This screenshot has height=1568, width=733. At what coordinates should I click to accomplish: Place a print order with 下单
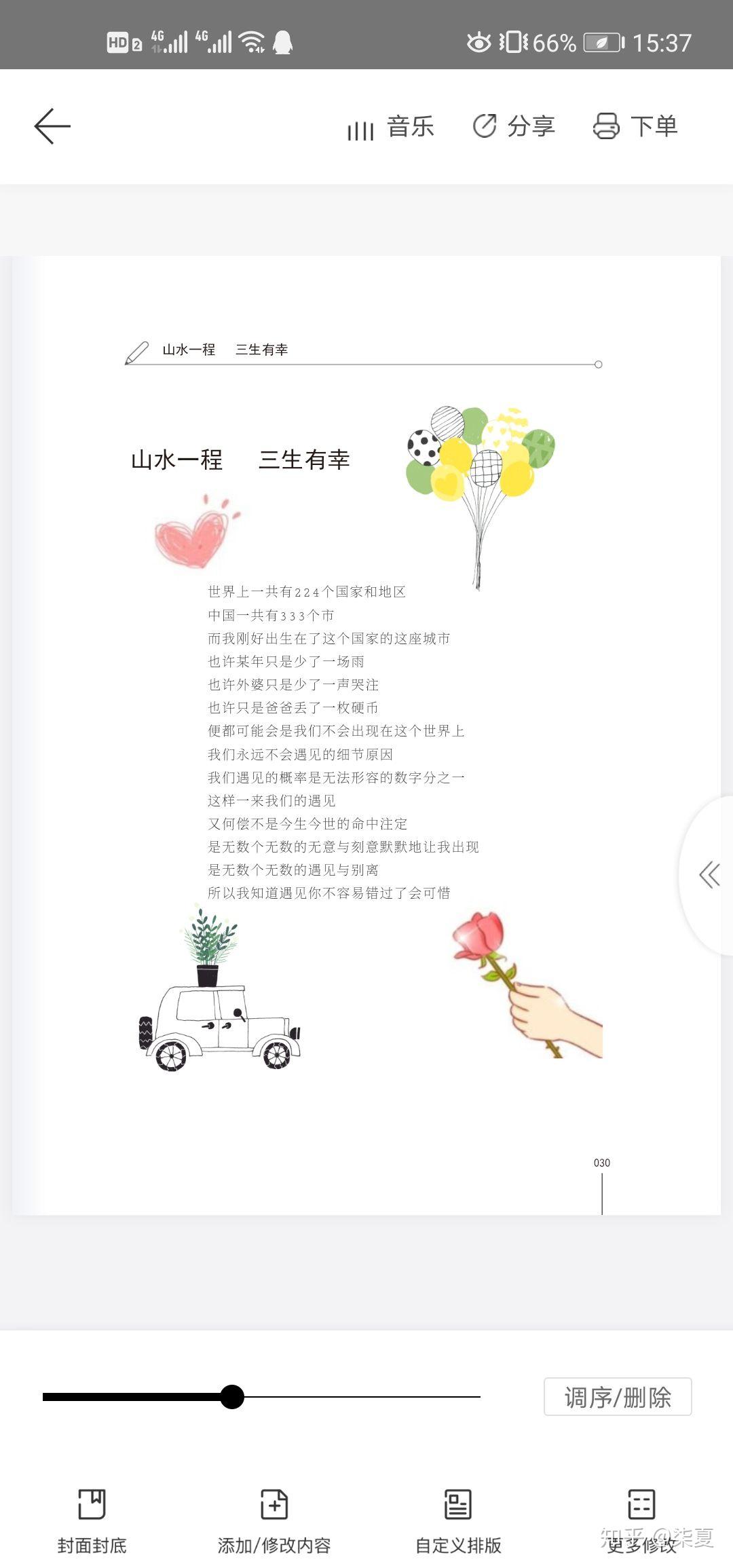[635, 126]
